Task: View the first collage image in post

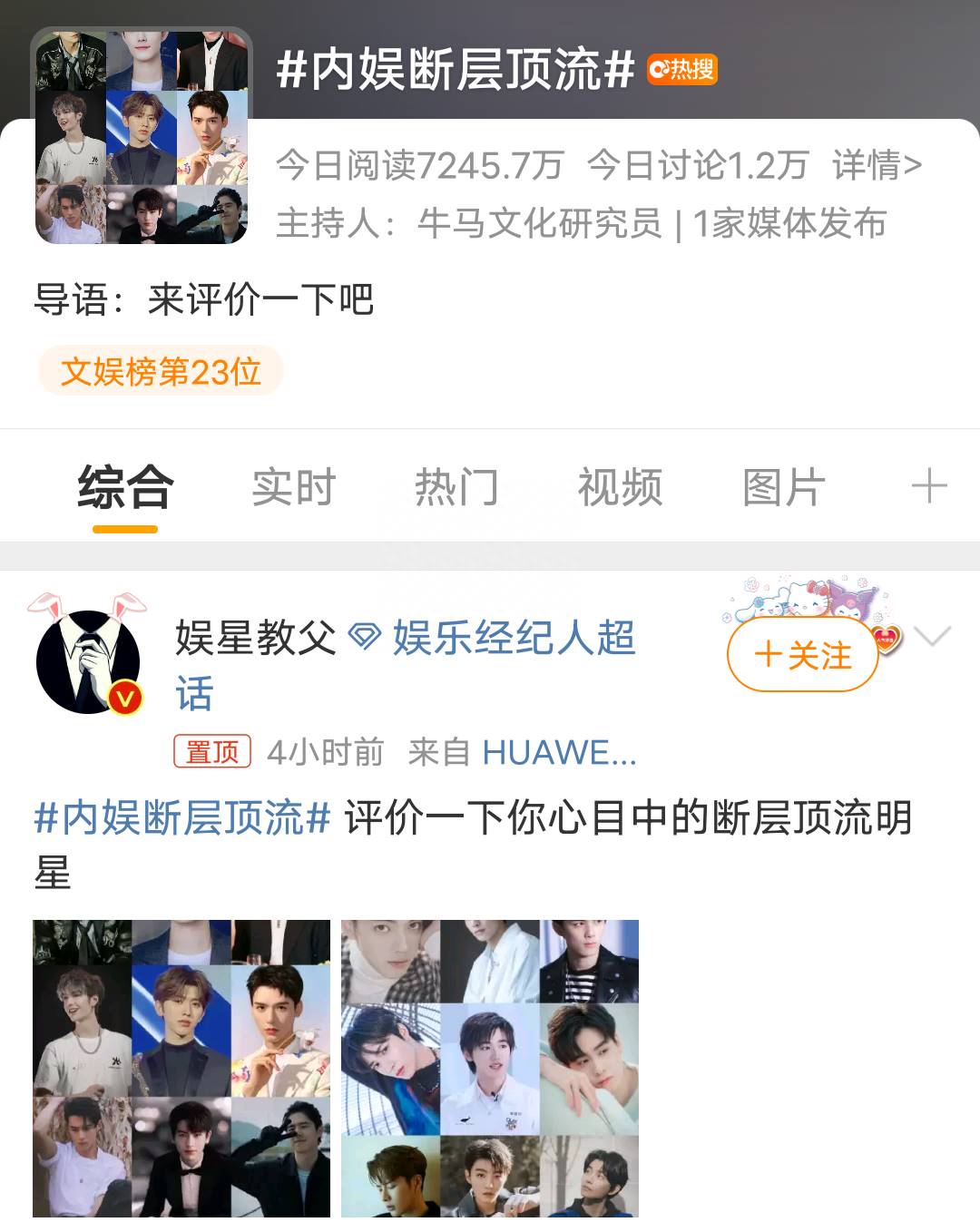Action: click(181, 1068)
